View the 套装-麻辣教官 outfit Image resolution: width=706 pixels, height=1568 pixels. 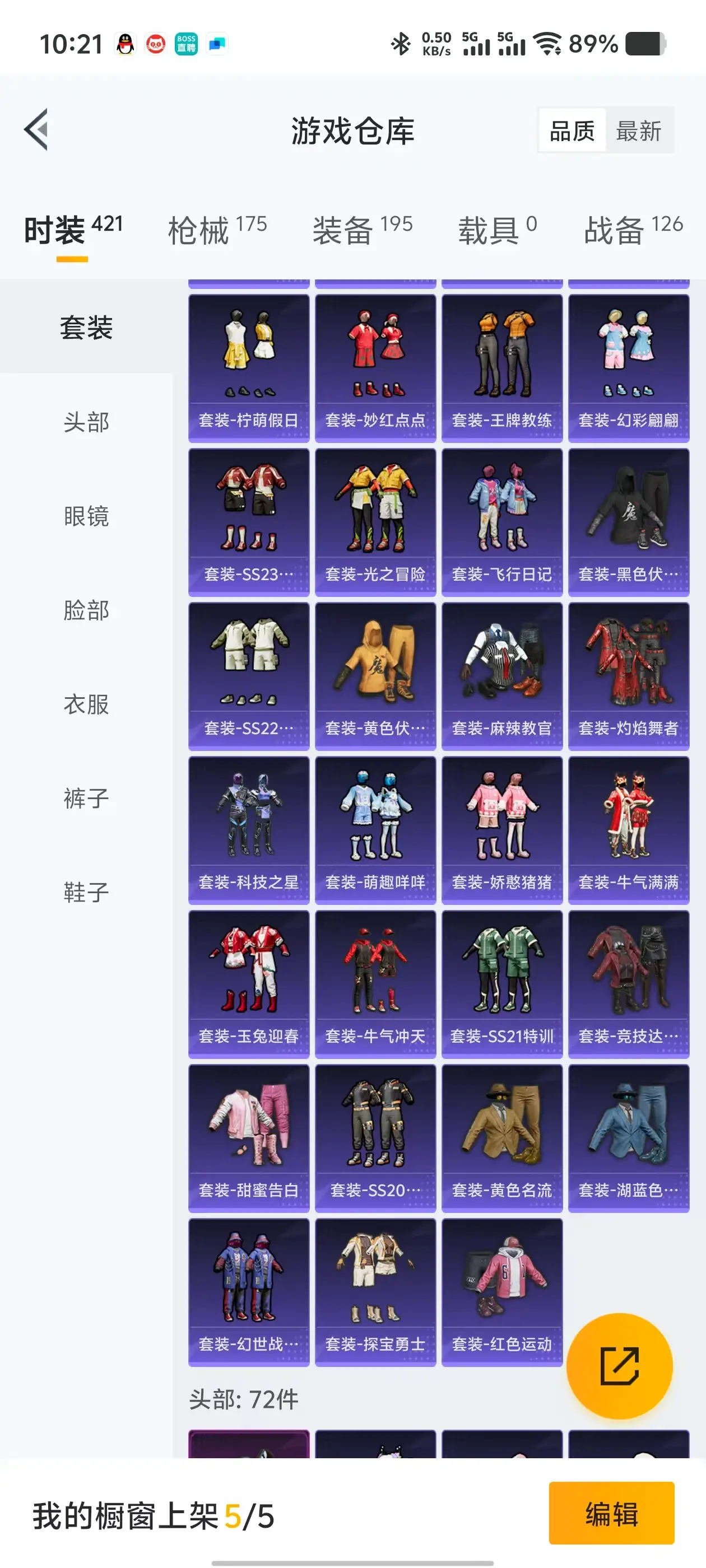(x=502, y=676)
